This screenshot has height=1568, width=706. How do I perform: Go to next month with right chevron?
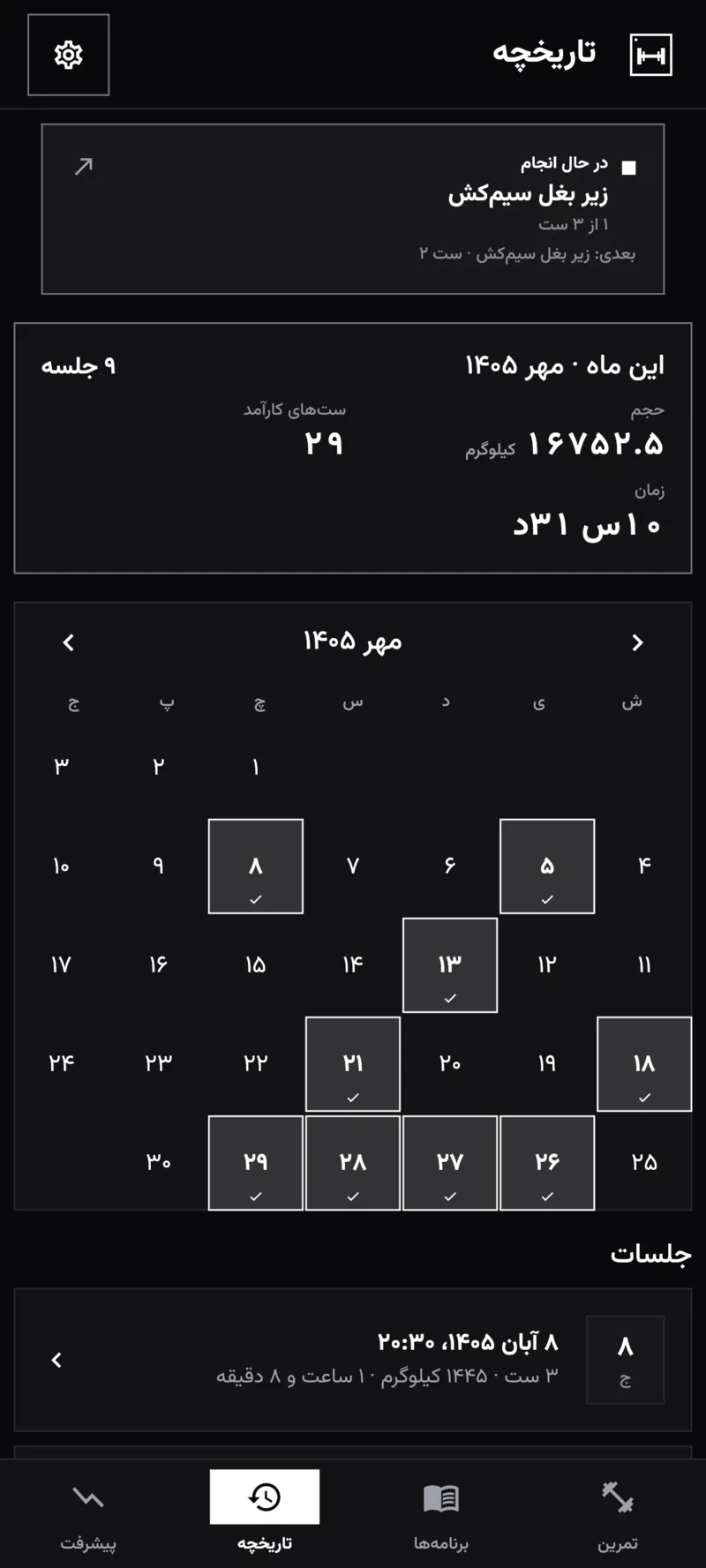coord(637,642)
